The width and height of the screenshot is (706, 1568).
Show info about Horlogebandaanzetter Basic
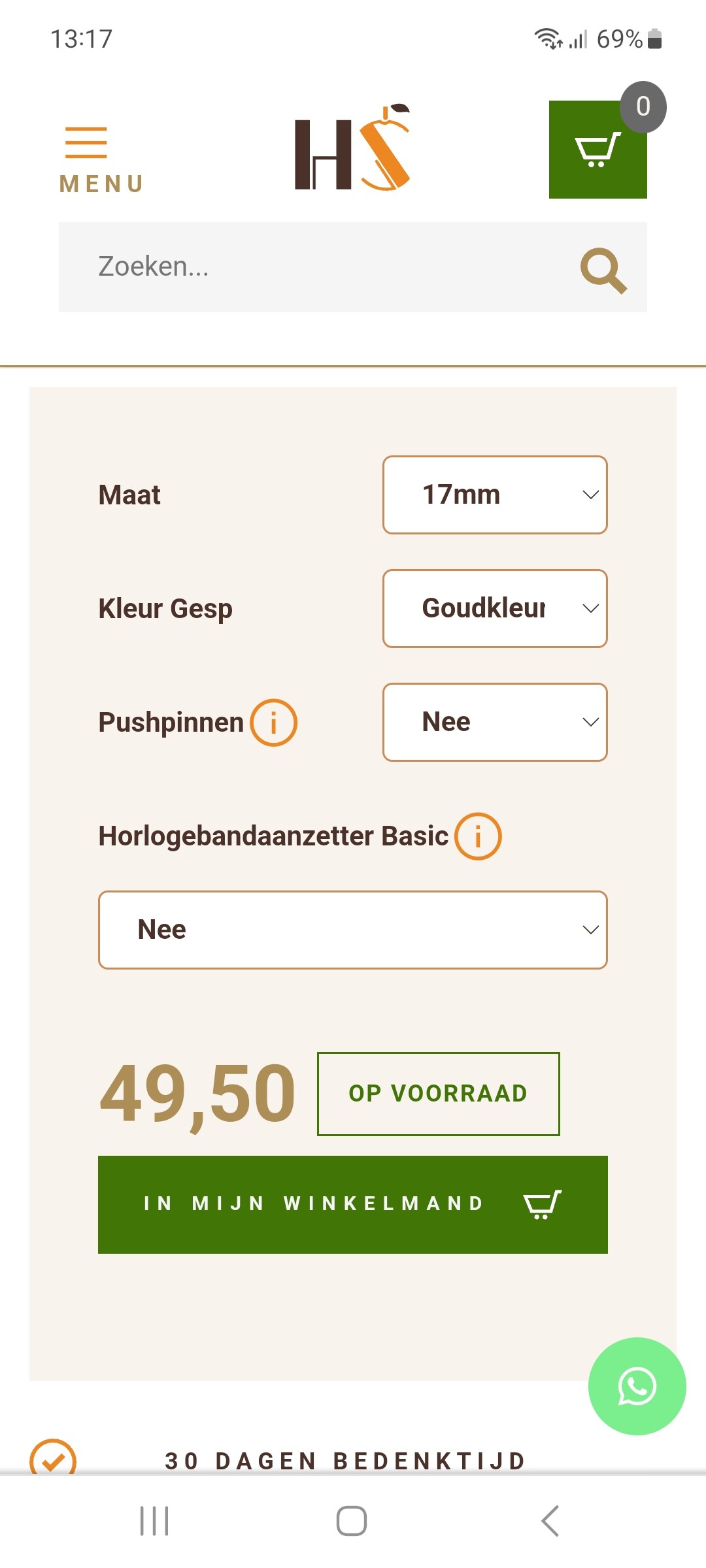pos(478,836)
